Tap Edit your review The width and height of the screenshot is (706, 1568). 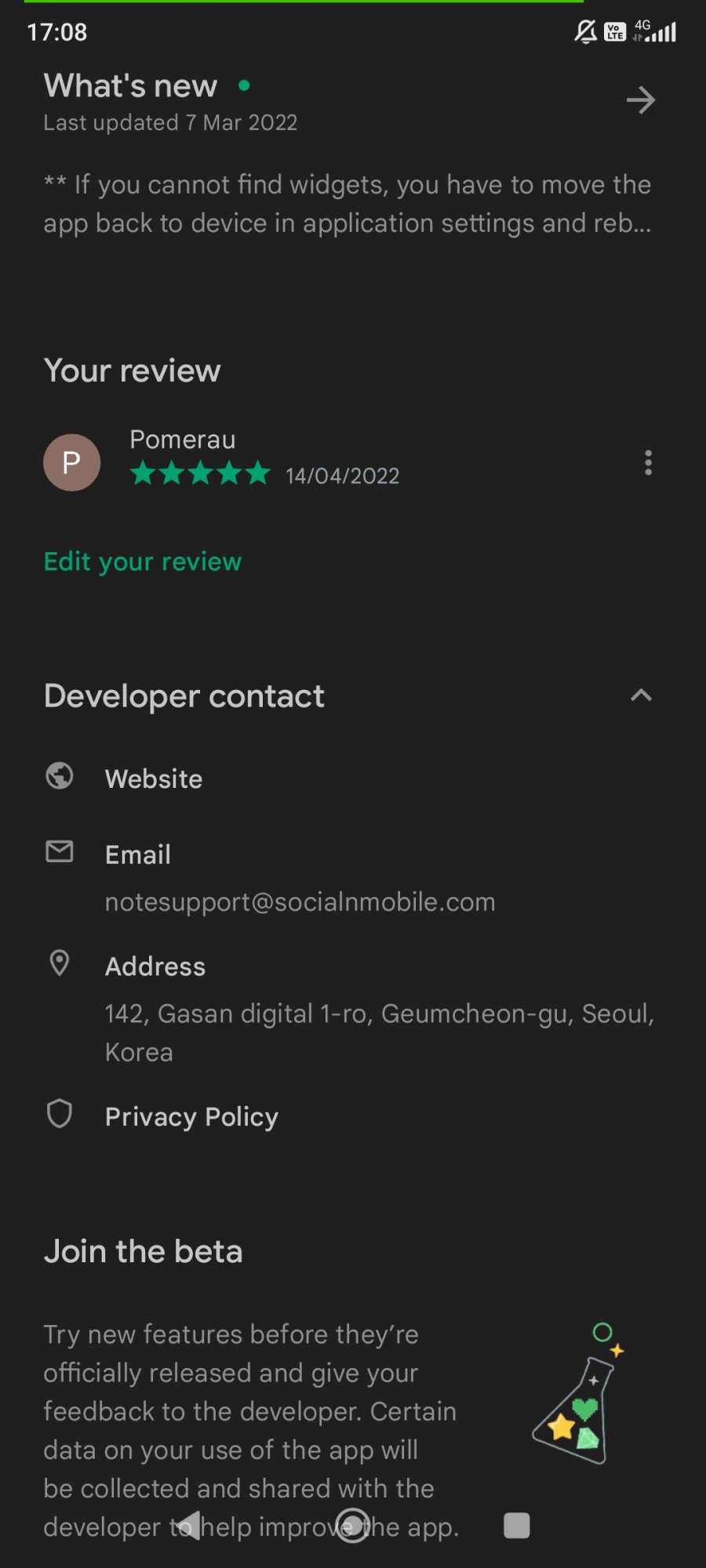pyautogui.click(x=143, y=561)
